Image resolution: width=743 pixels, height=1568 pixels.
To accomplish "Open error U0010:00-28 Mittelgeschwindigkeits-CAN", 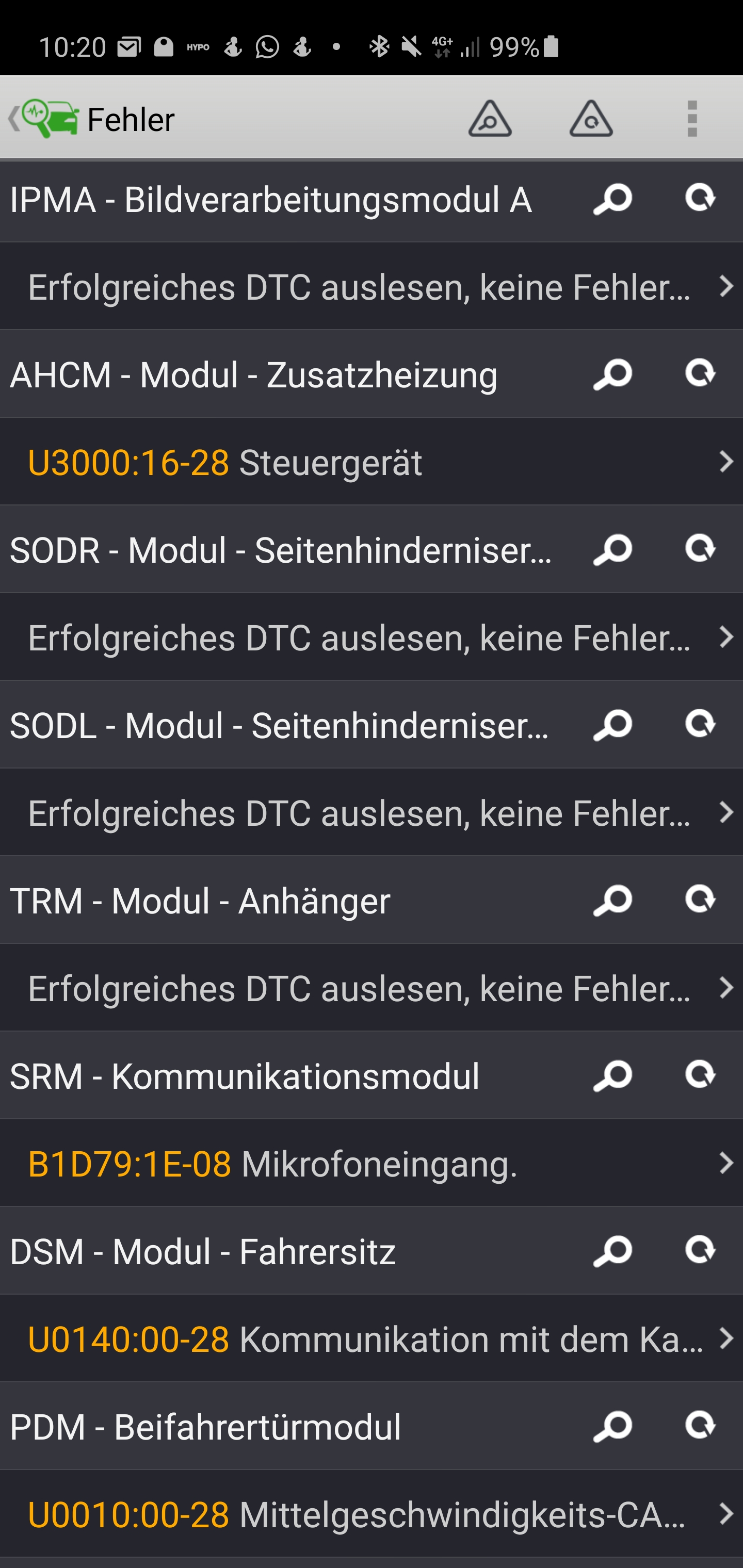I will [372, 1514].
